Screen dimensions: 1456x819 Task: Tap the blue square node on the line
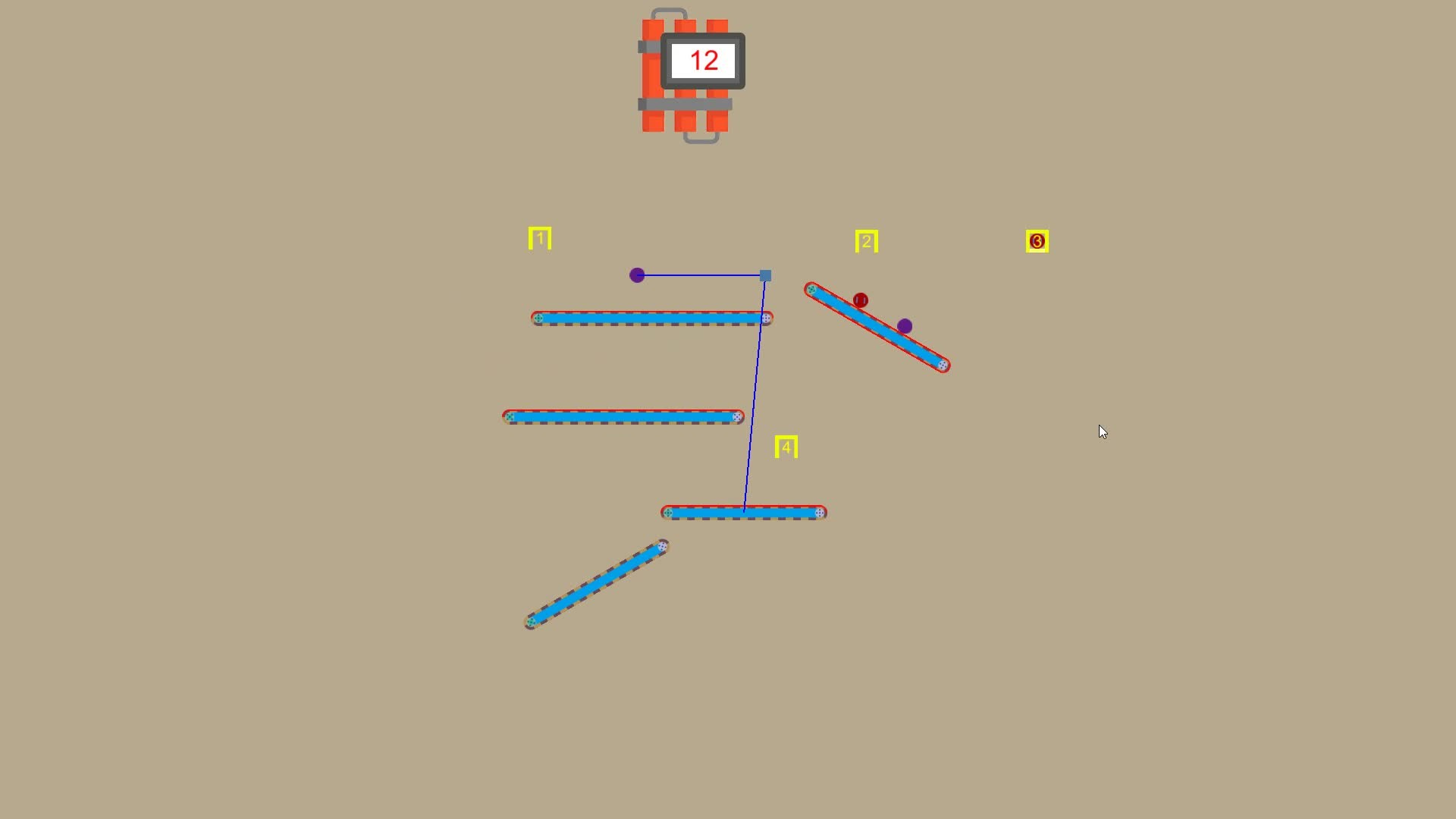[x=765, y=275]
